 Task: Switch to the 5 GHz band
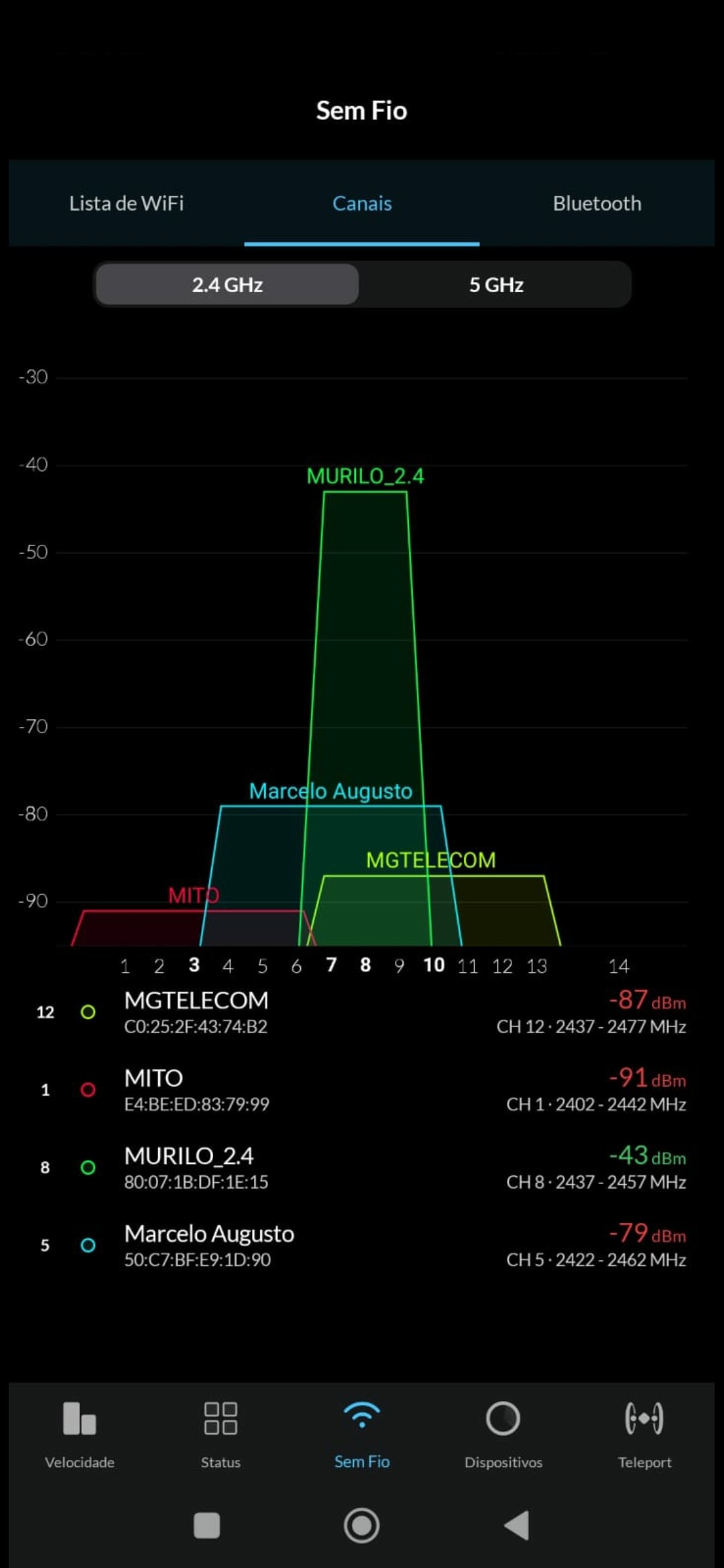[496, 285]
